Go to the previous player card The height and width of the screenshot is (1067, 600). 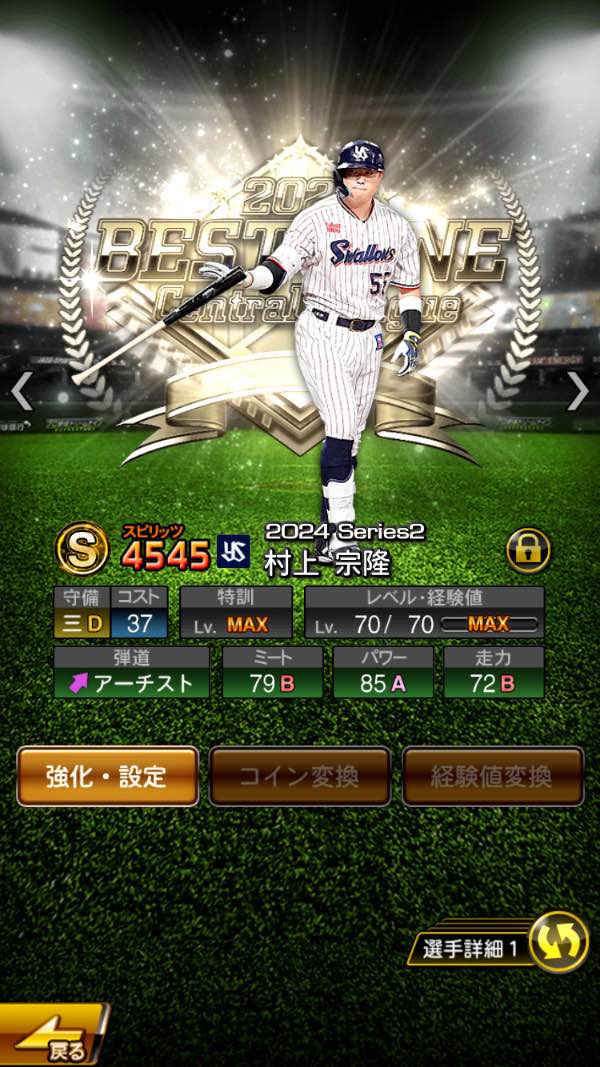click(x=22, y=392)
